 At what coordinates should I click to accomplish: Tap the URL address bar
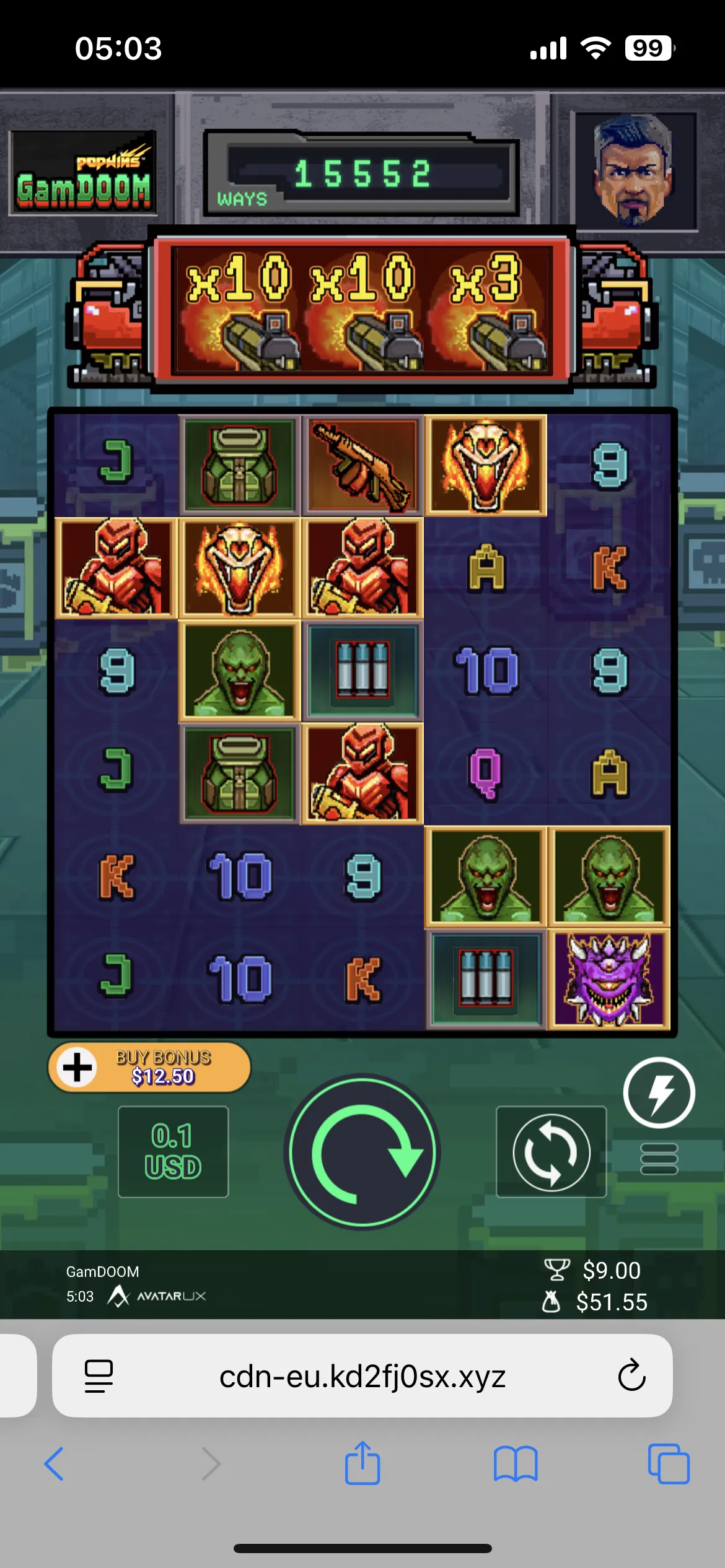[362, 1376]
